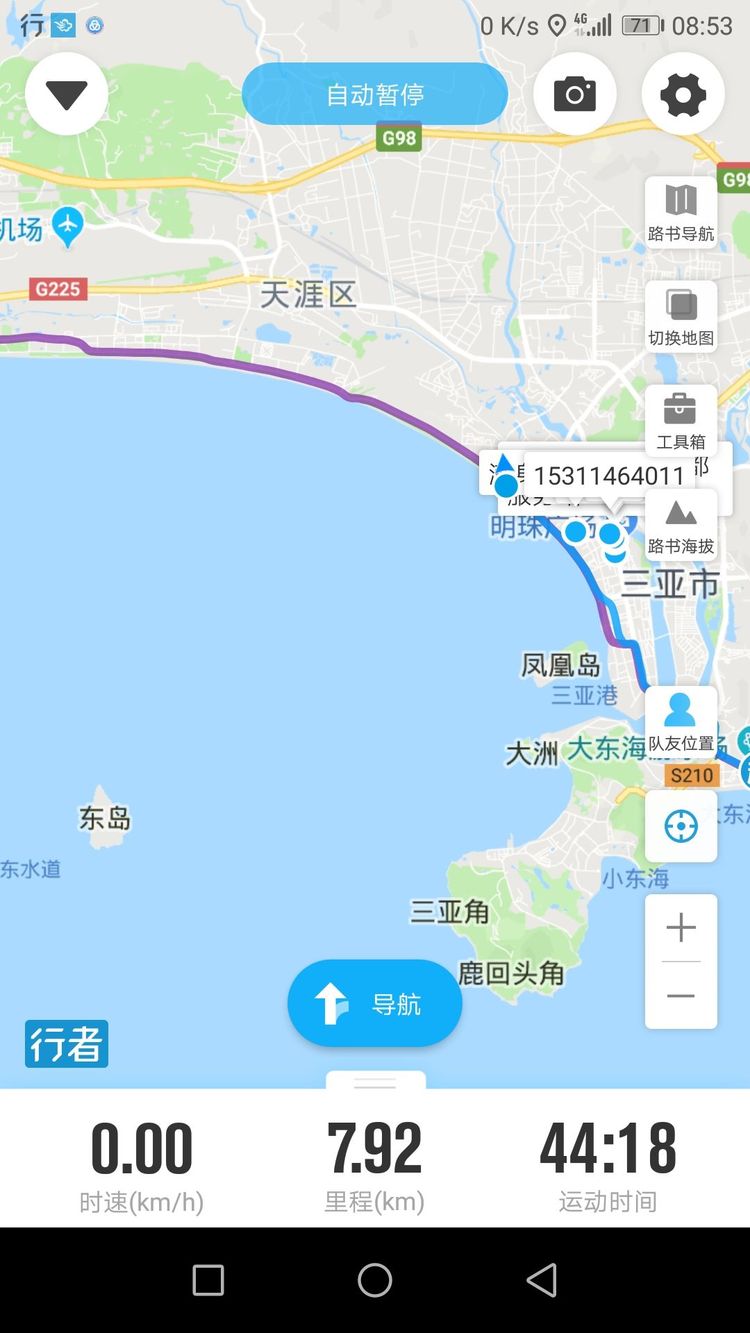
Task: Open recent apps from navigation bar
Action: pos(208,1280)
